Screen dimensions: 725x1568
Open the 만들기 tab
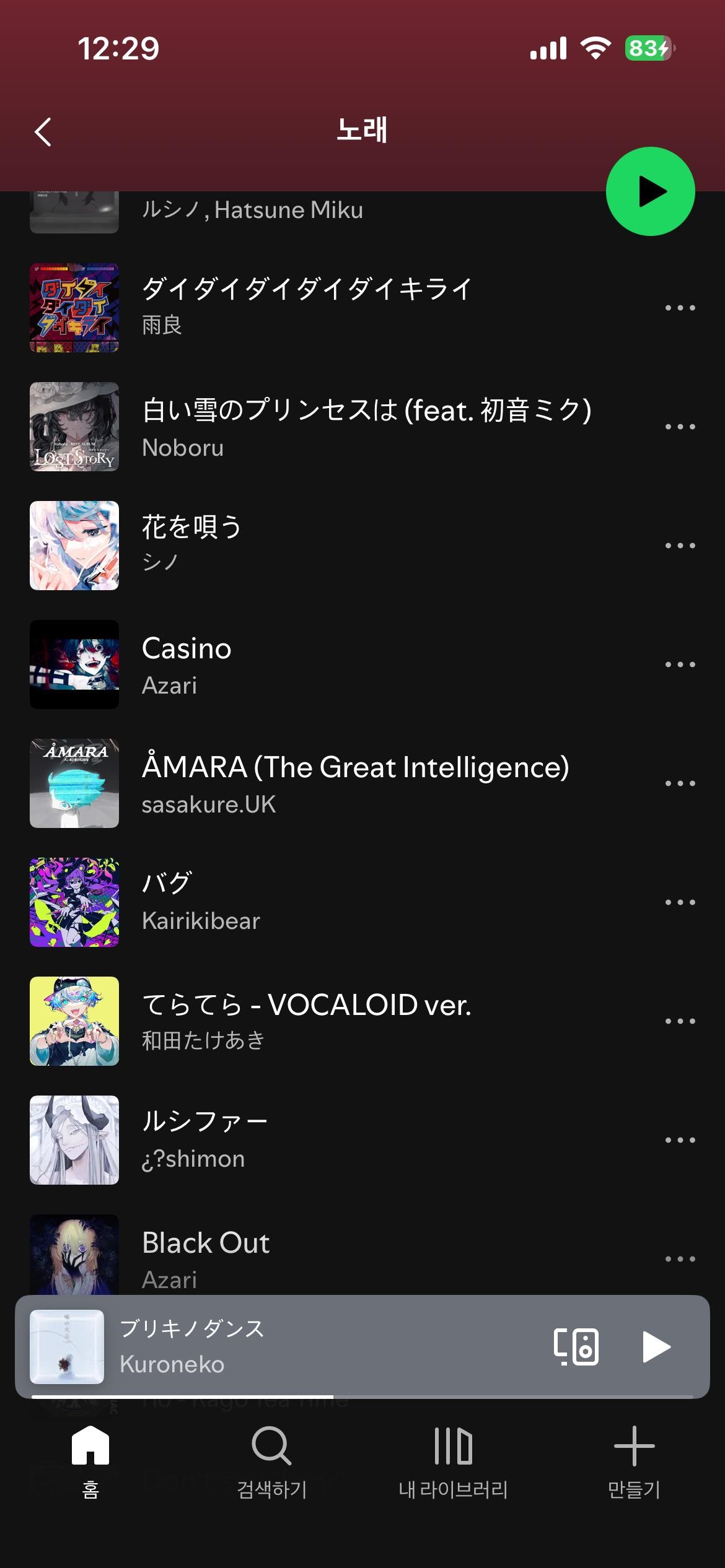point(634,1461)
